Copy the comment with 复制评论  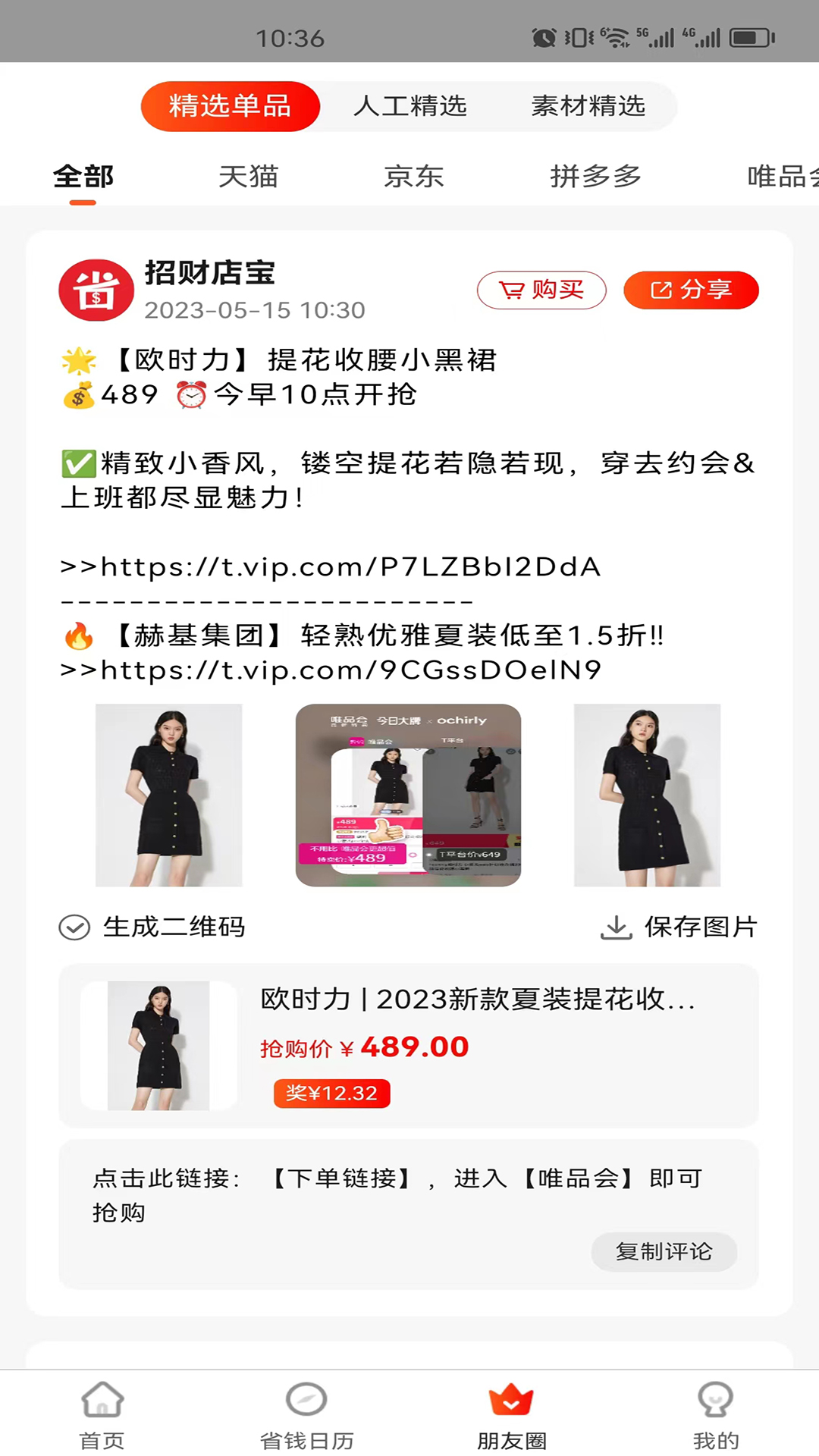pos(664,1251)
